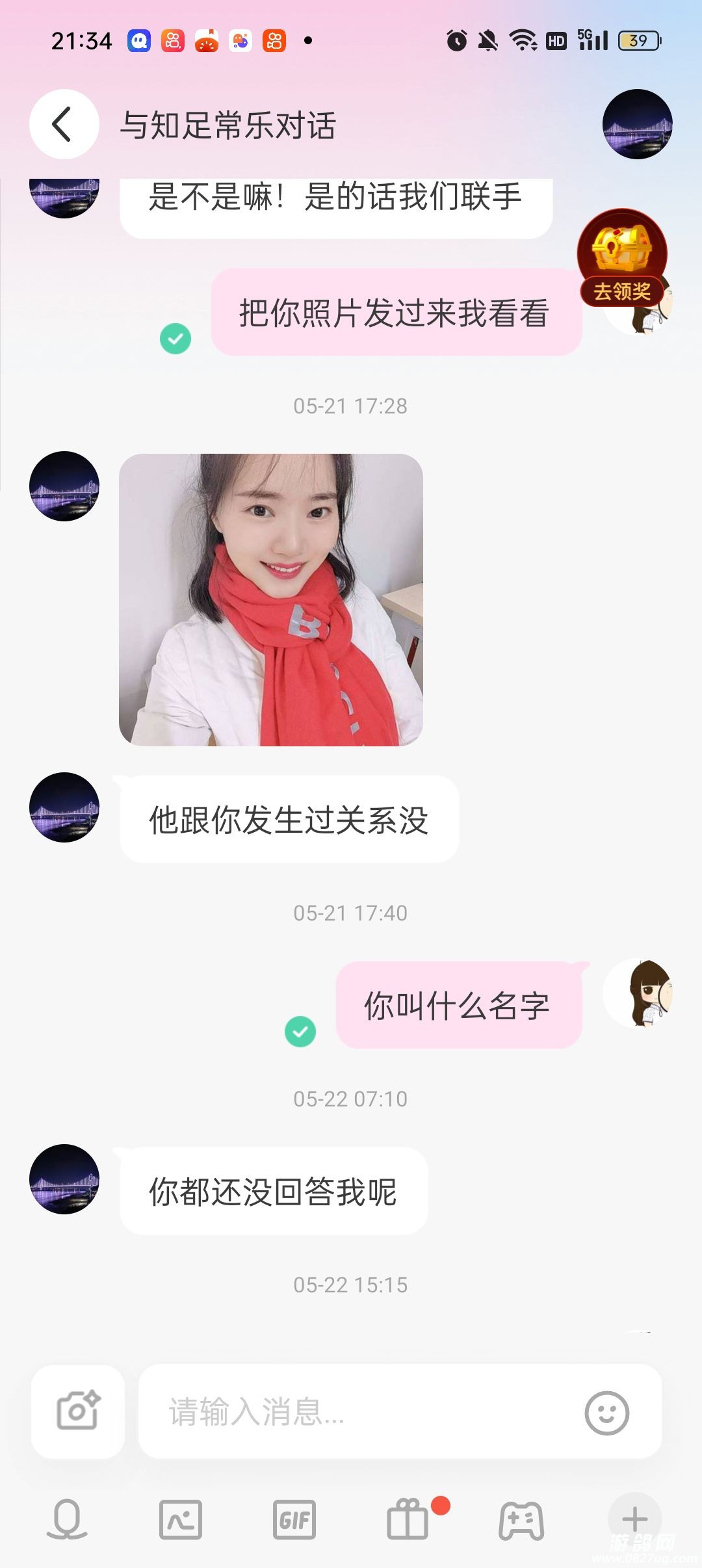Open the emoji picker
Viewport: 702px width, 1568px height.
click(606, 1413)
